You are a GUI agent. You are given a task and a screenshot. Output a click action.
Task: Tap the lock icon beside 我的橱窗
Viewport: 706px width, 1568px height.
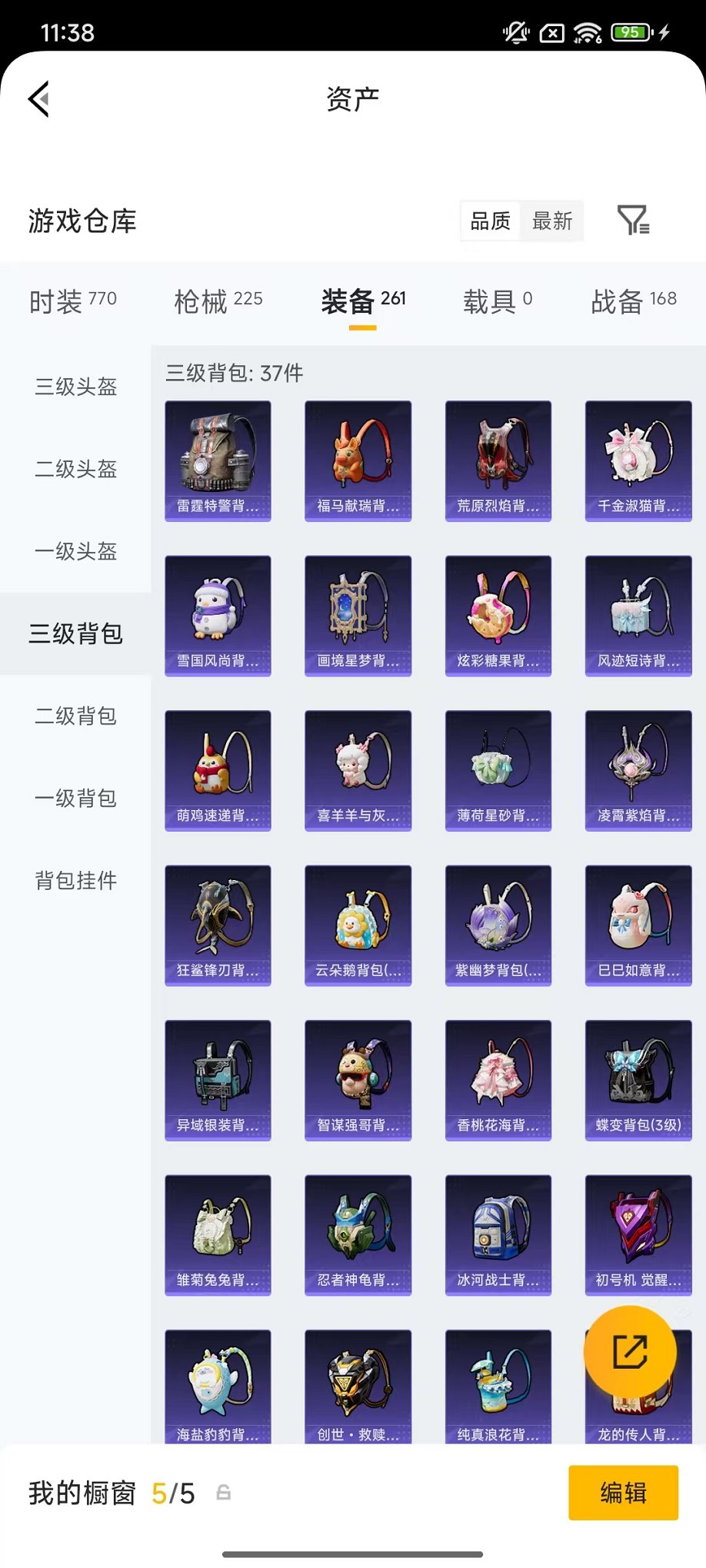(x=224, y=1492)
